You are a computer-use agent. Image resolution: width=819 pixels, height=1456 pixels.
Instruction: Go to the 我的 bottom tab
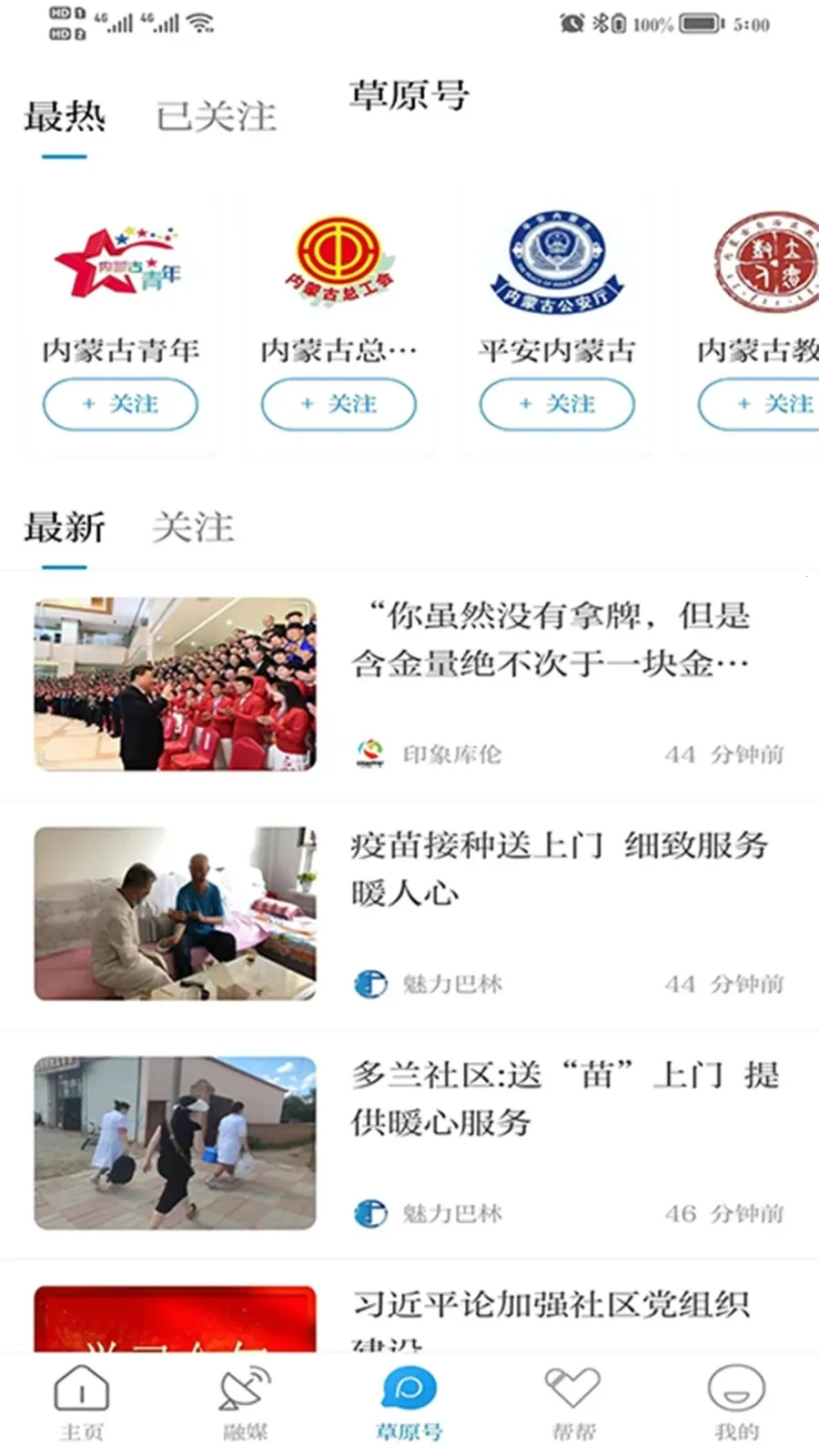736,1403
